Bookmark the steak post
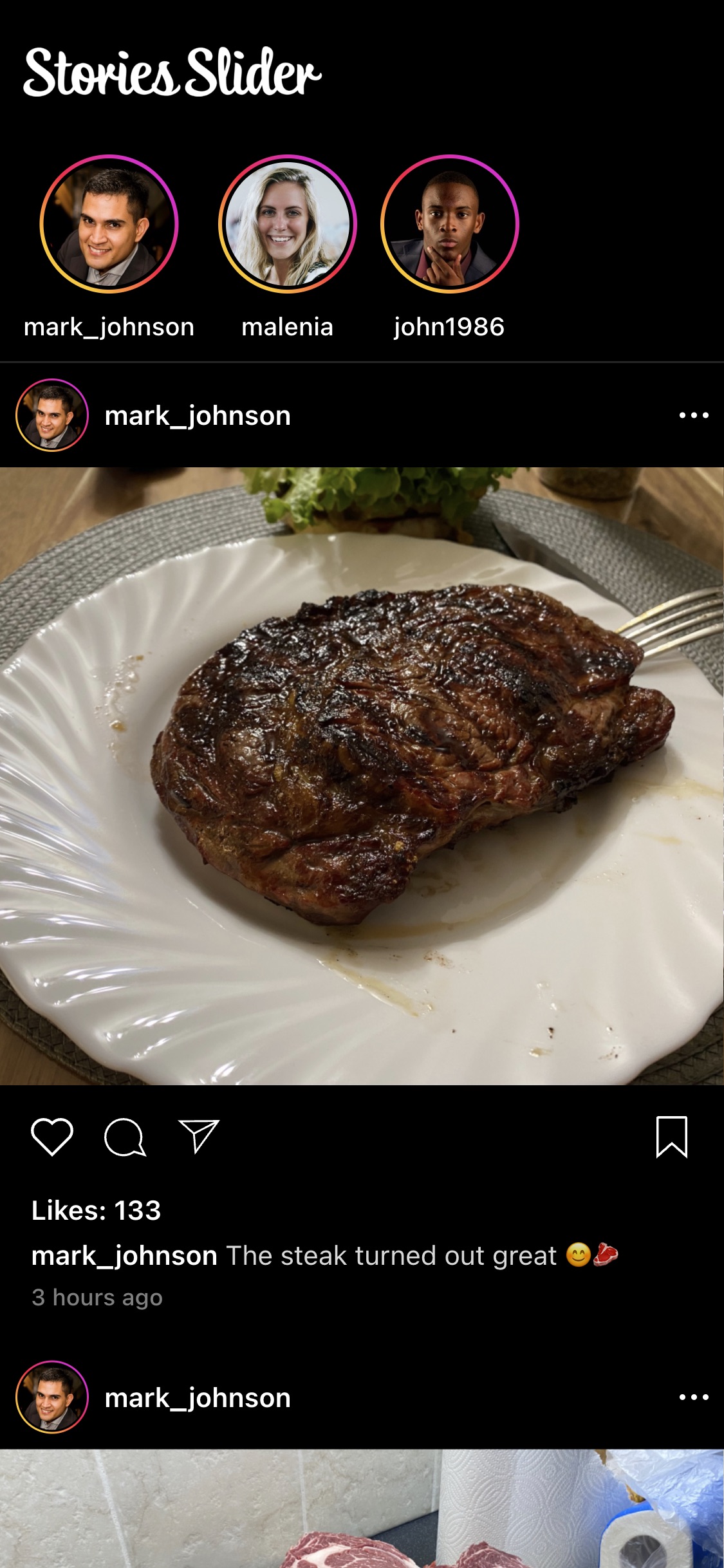Image resolution: width=724 pixels, height=1568 pixels. coord(671,1137)
